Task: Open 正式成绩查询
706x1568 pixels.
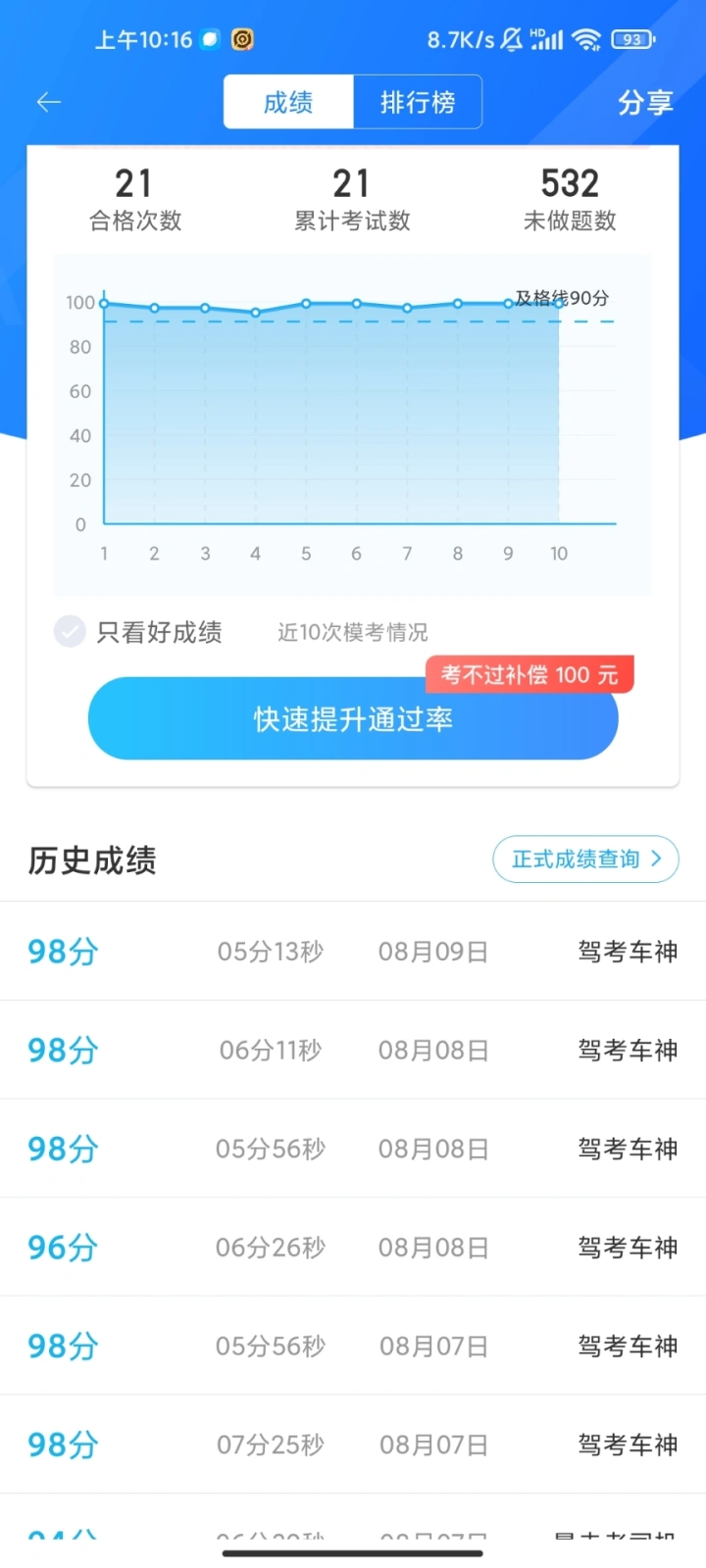Action: (585, 859)
